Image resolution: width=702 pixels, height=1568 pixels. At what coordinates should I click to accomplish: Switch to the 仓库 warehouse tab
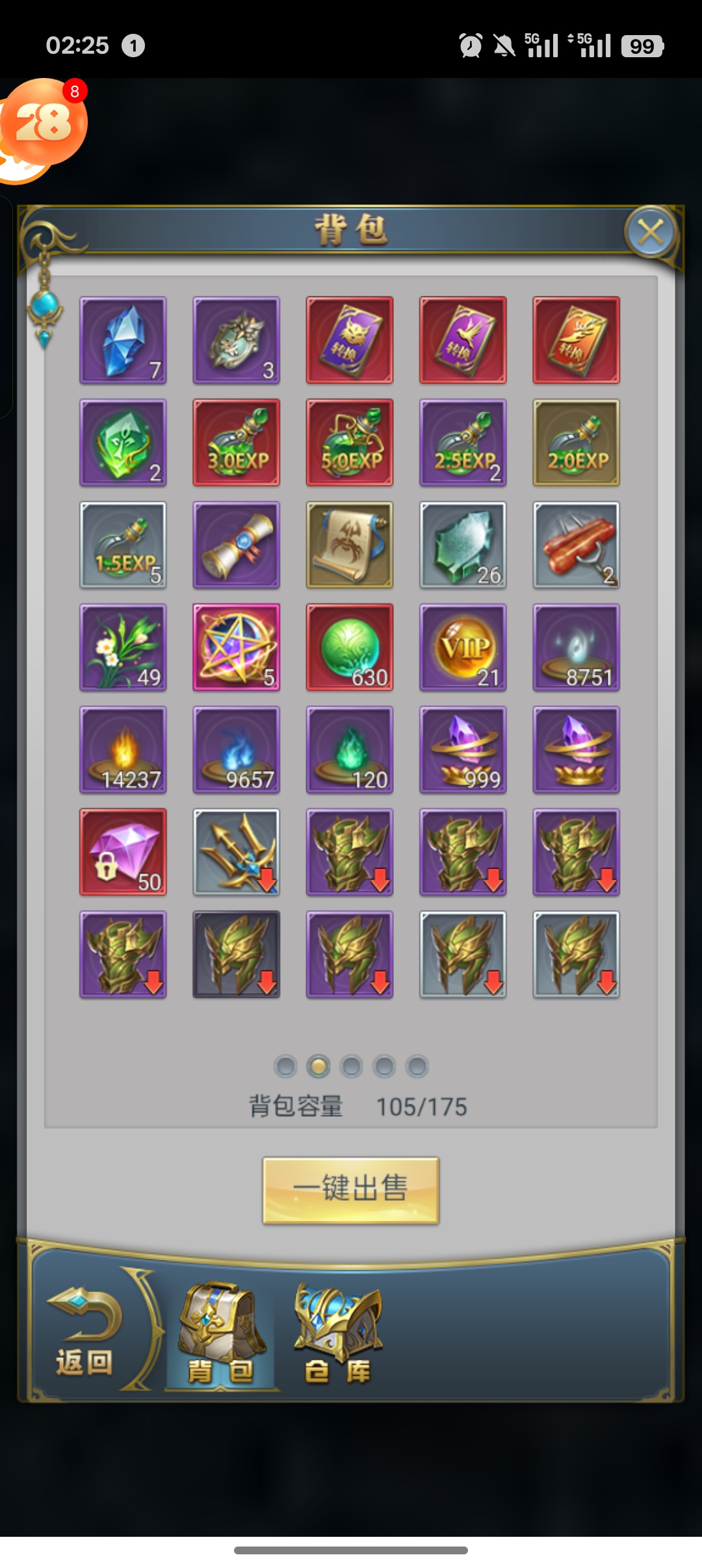337,1333
